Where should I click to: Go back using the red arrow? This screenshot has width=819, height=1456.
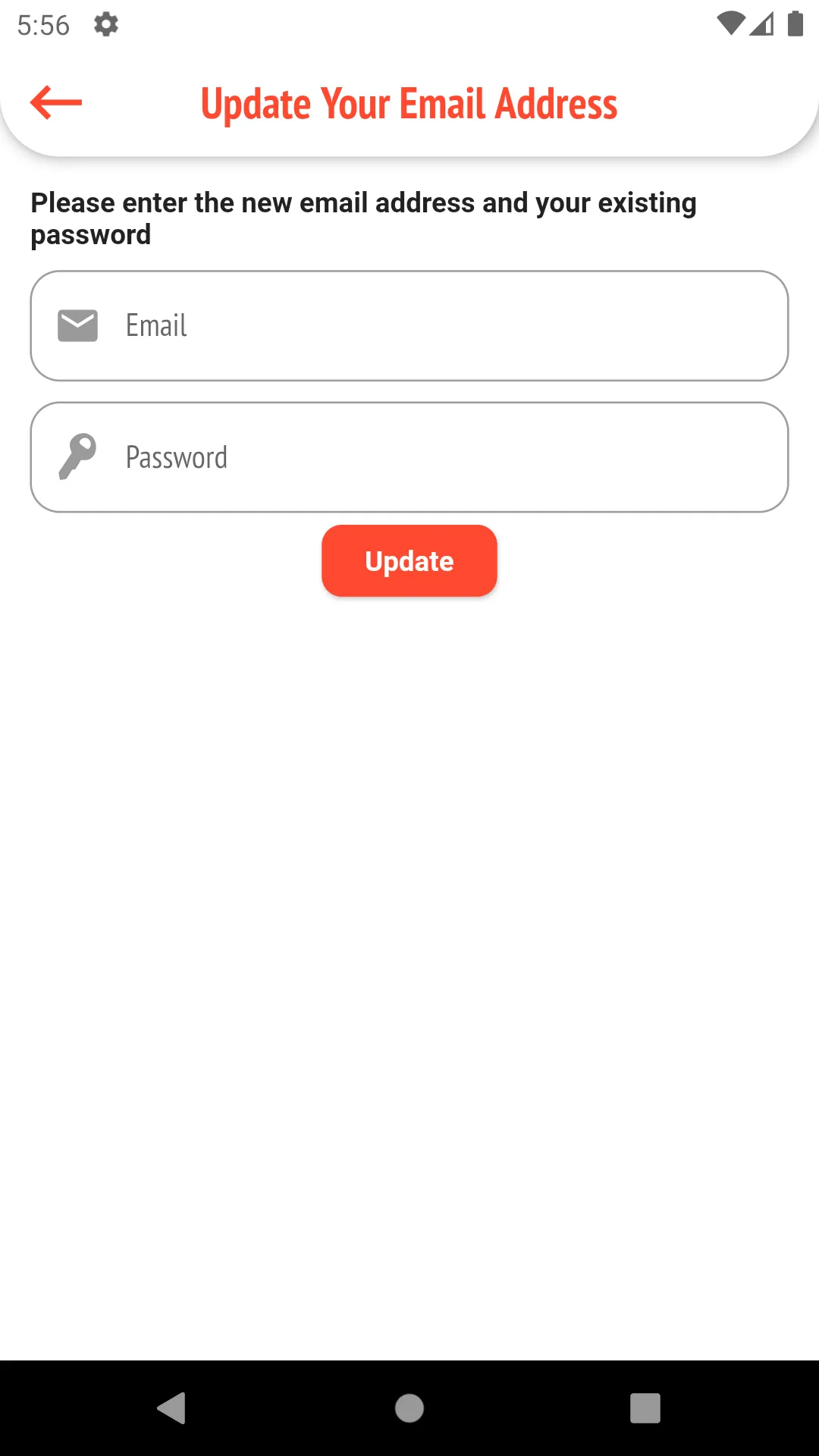tap(56, 102)
